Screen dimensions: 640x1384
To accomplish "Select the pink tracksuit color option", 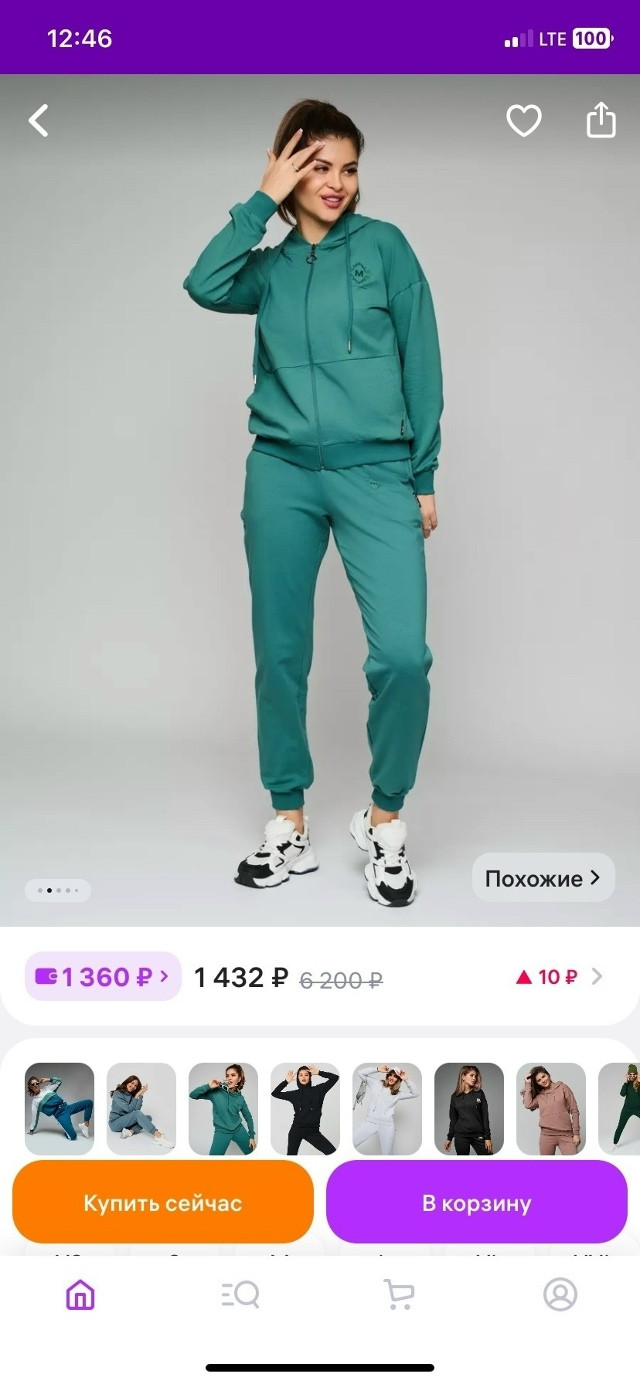I will pos(551,1109).
